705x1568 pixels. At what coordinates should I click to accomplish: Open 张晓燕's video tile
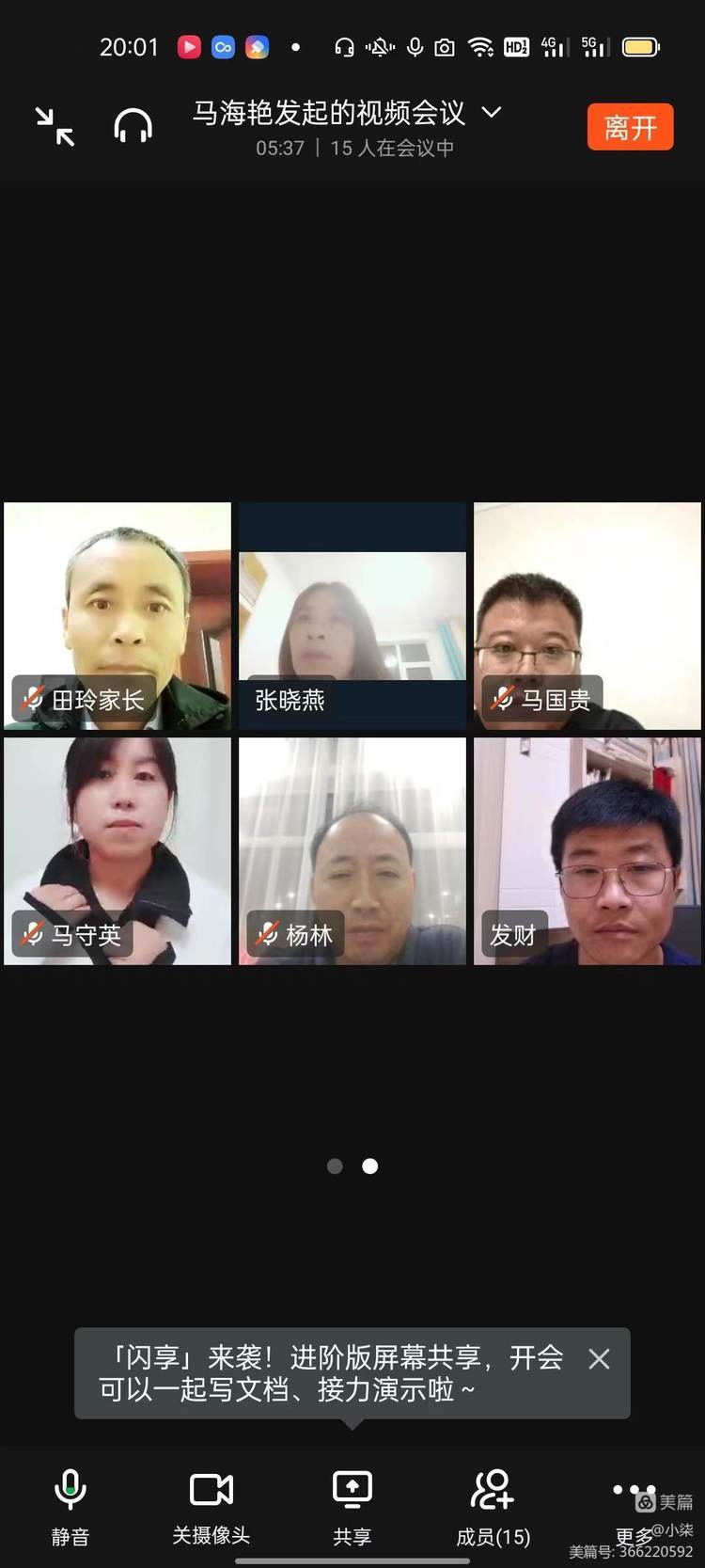[x=352, y=616]
